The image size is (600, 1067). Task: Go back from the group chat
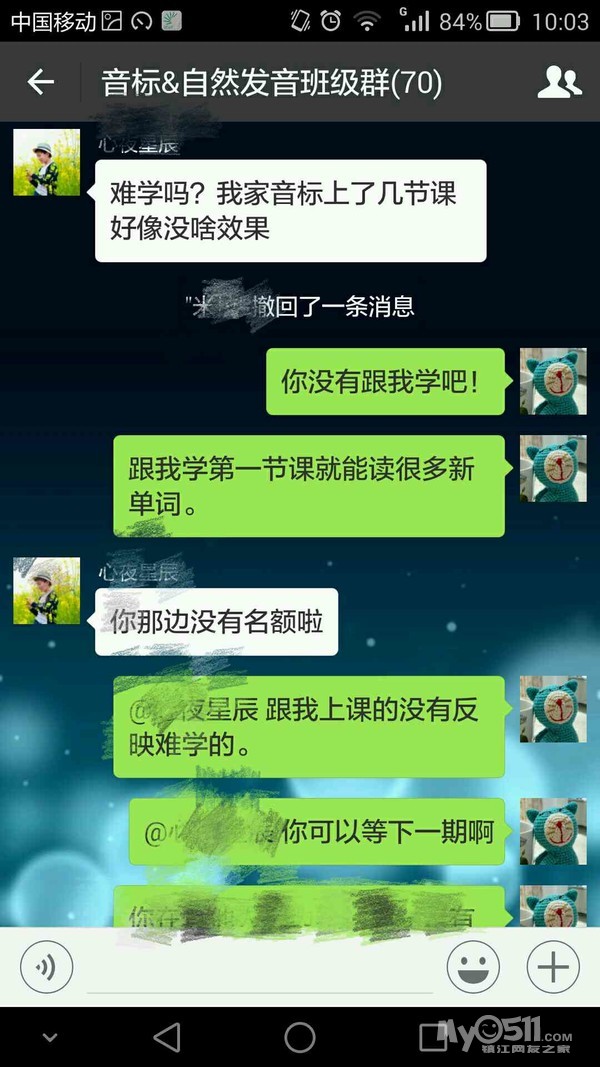[x=40, y=82]
